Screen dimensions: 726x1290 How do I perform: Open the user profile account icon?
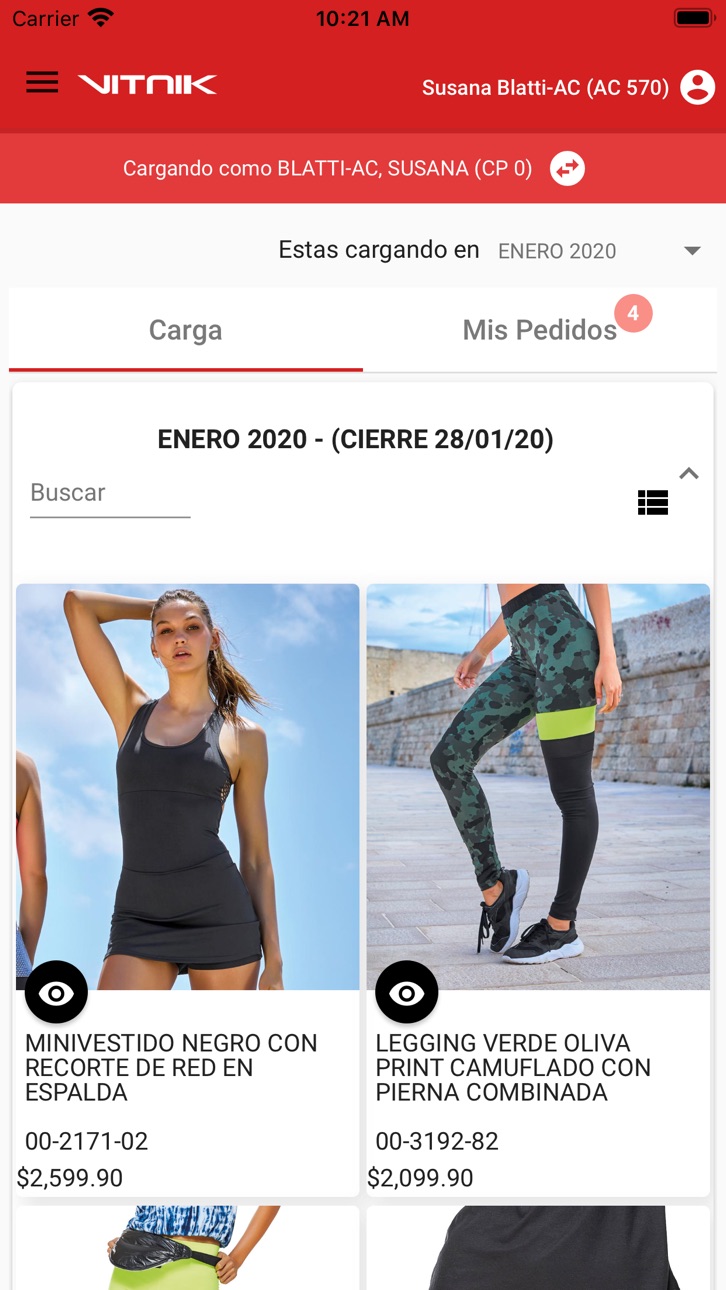click(x=697, y=87)
